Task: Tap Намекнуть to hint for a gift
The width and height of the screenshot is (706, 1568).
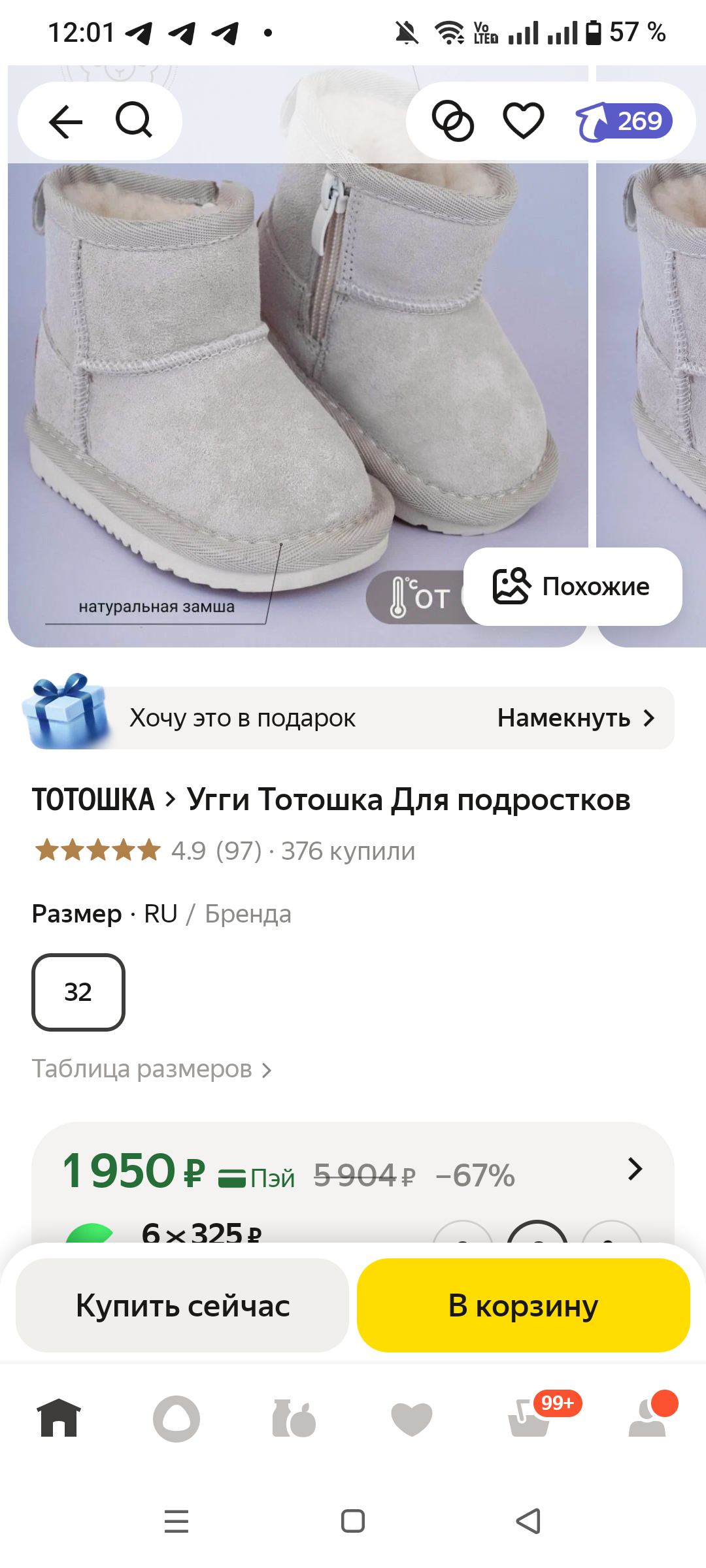Action: (x=575, y=718)
